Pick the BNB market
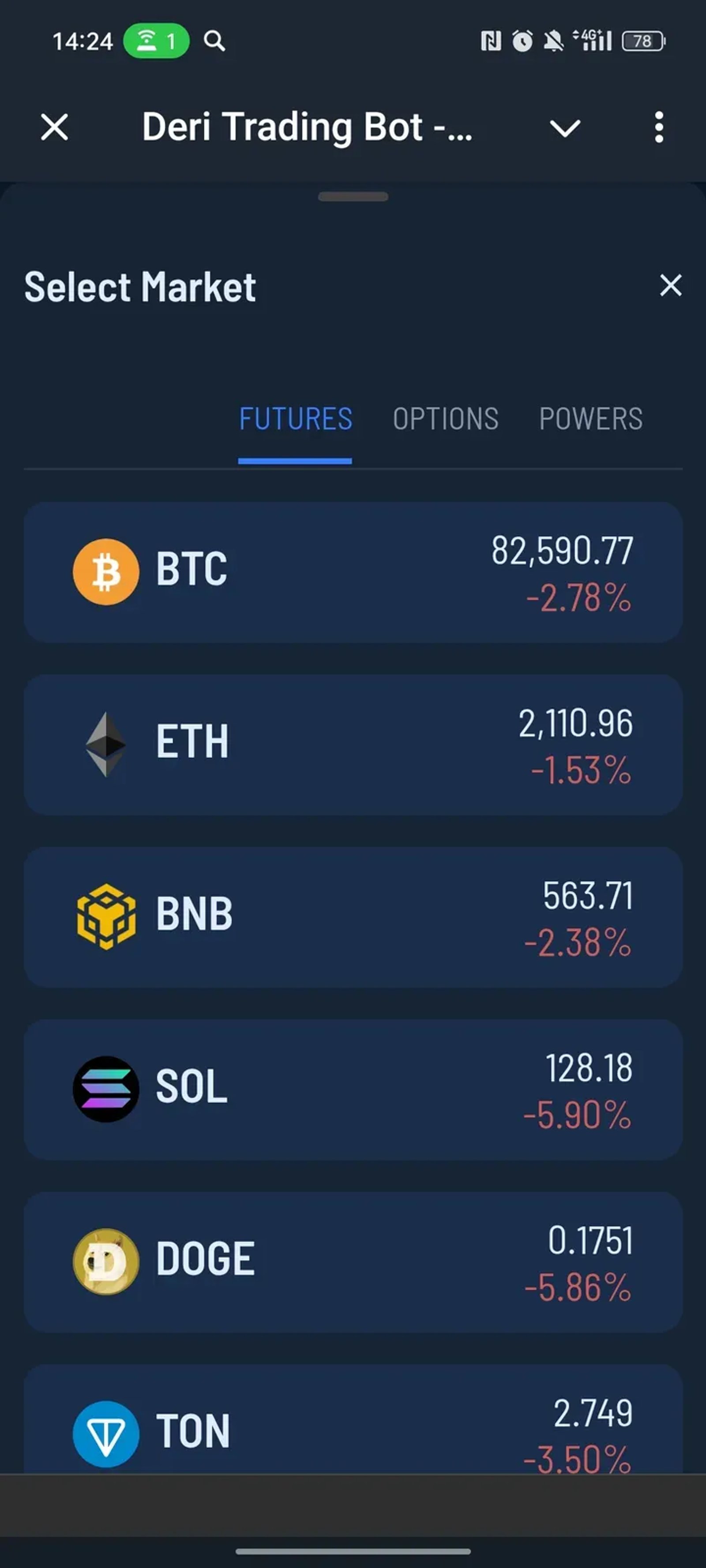This screenshot has width=706, height=1568. [353, 917]
